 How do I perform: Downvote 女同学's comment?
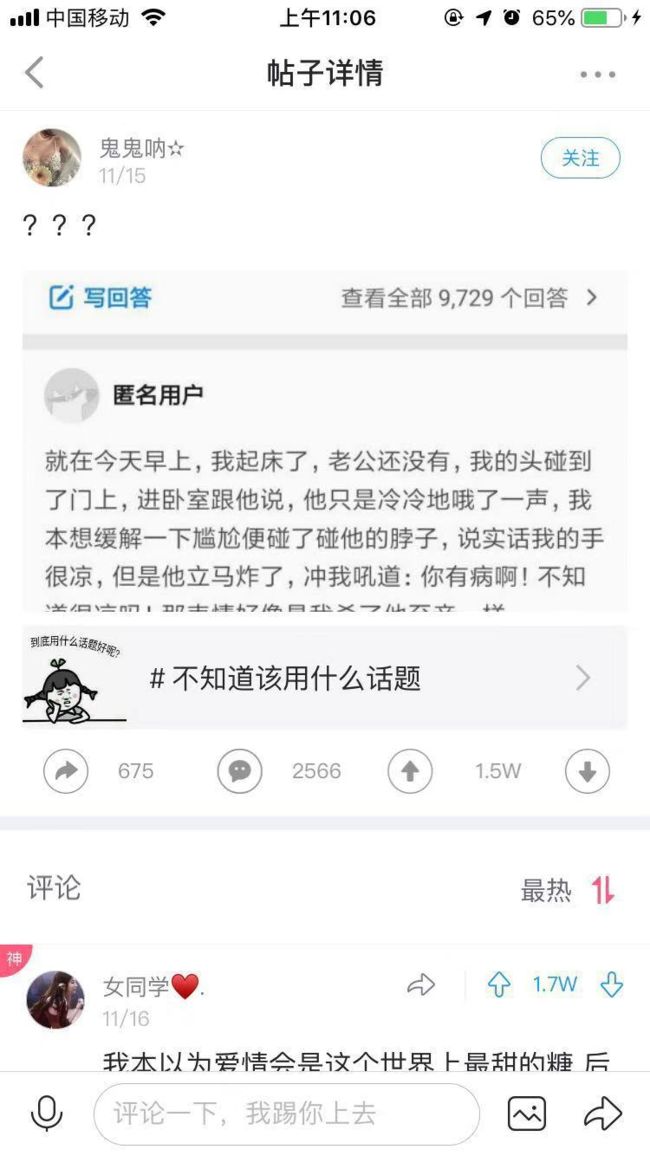click(612, 985)
